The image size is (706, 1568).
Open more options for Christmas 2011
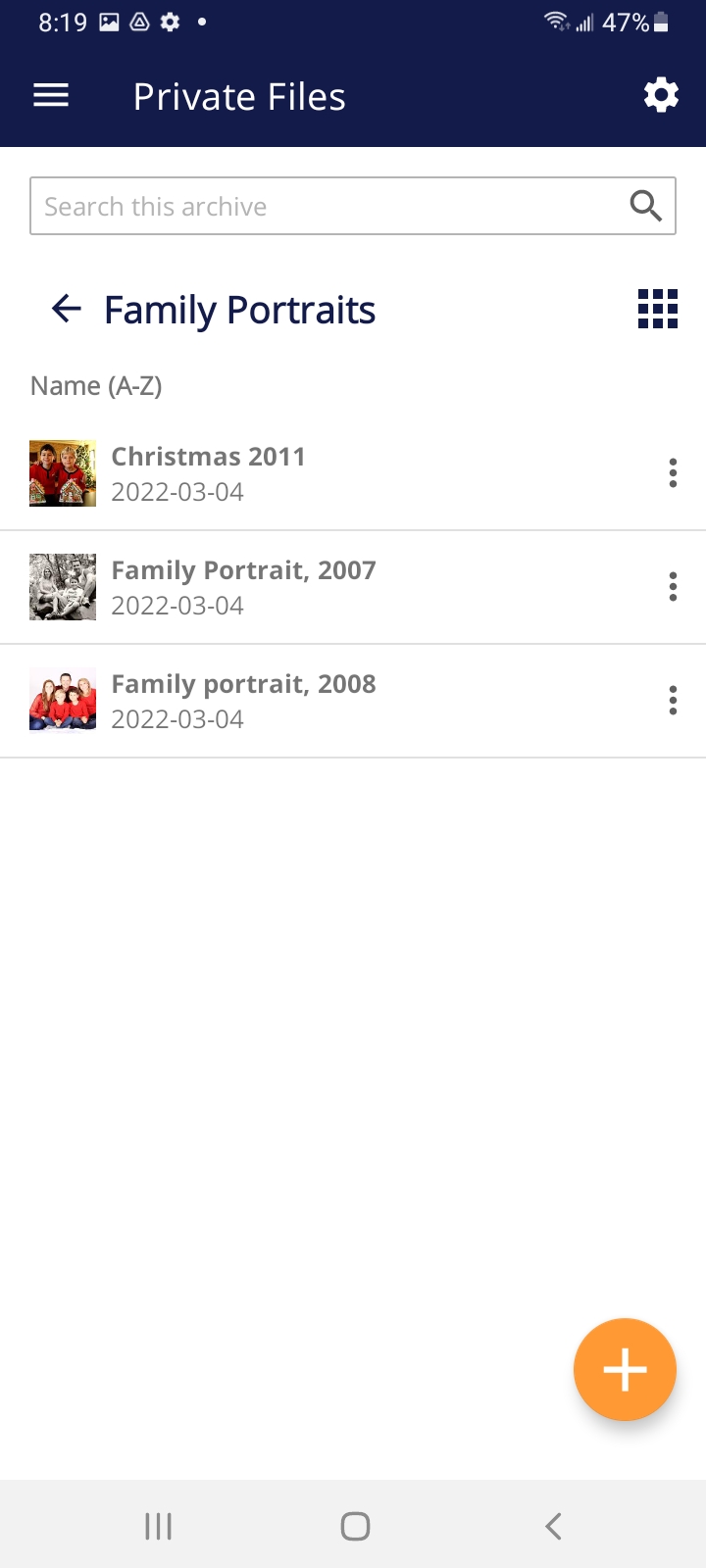[x=673, y=473]
